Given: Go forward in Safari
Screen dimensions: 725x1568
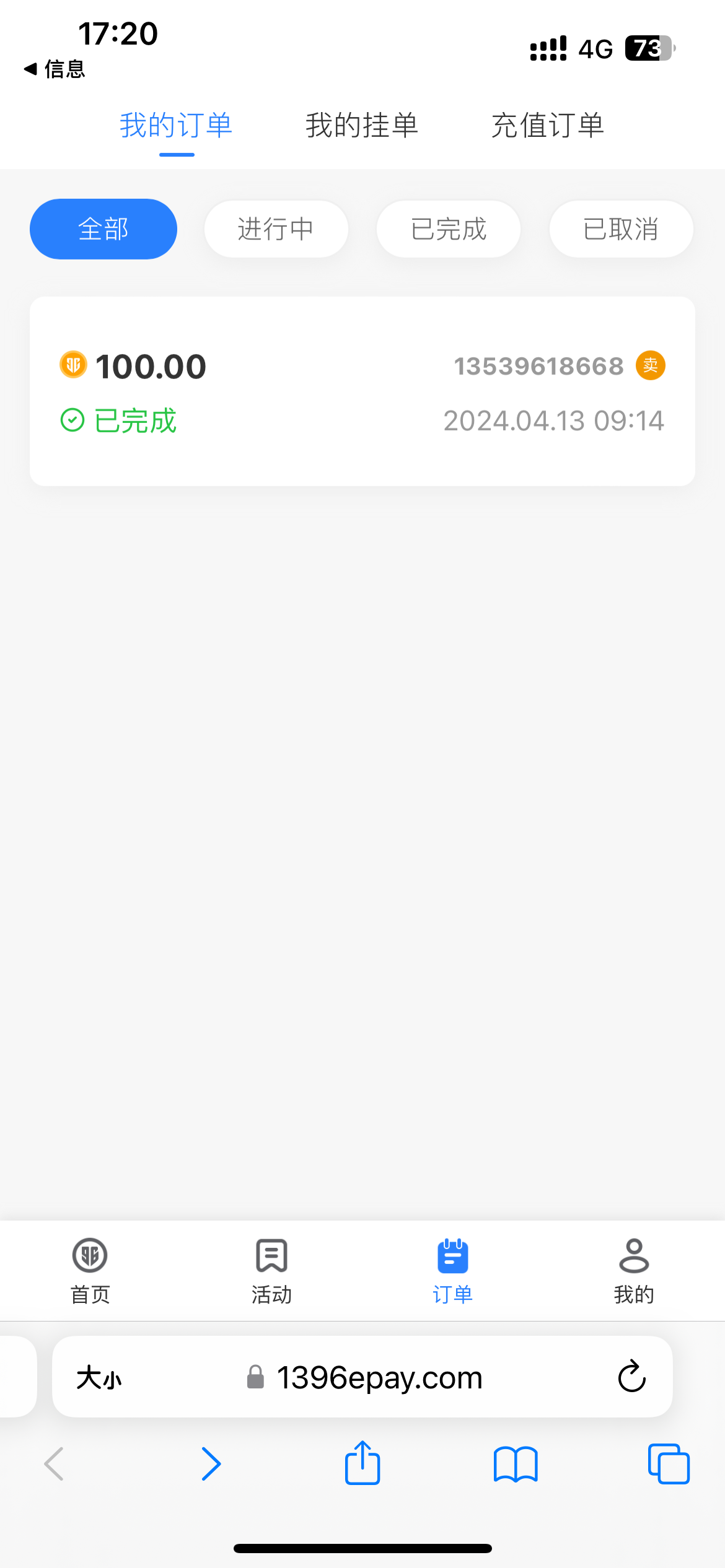Looking at the screenshot, I should (211, 1464).
